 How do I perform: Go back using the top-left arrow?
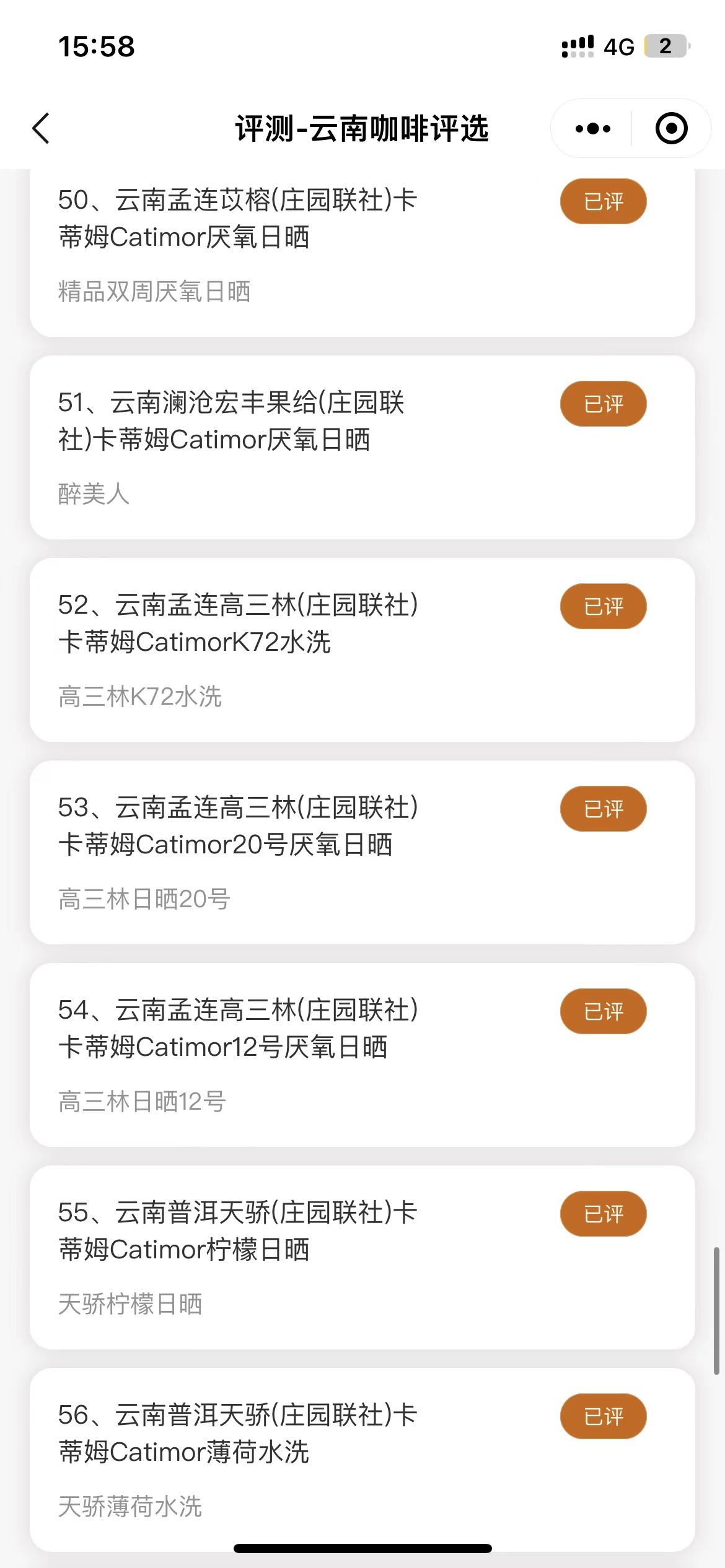click(x=41, y=129)
